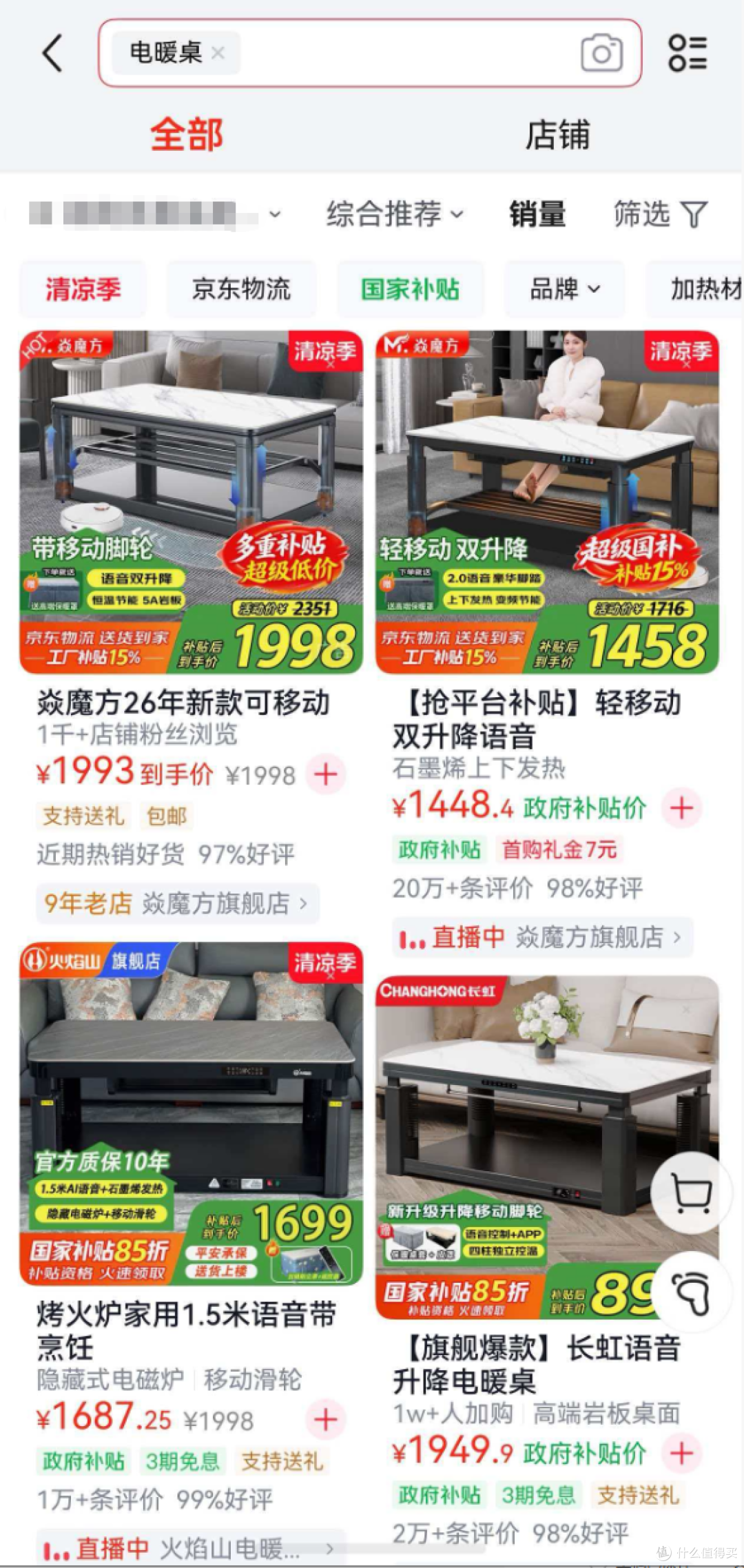Sort results by 销量
The image size is (744, 1568).
[x=537, y=214]
